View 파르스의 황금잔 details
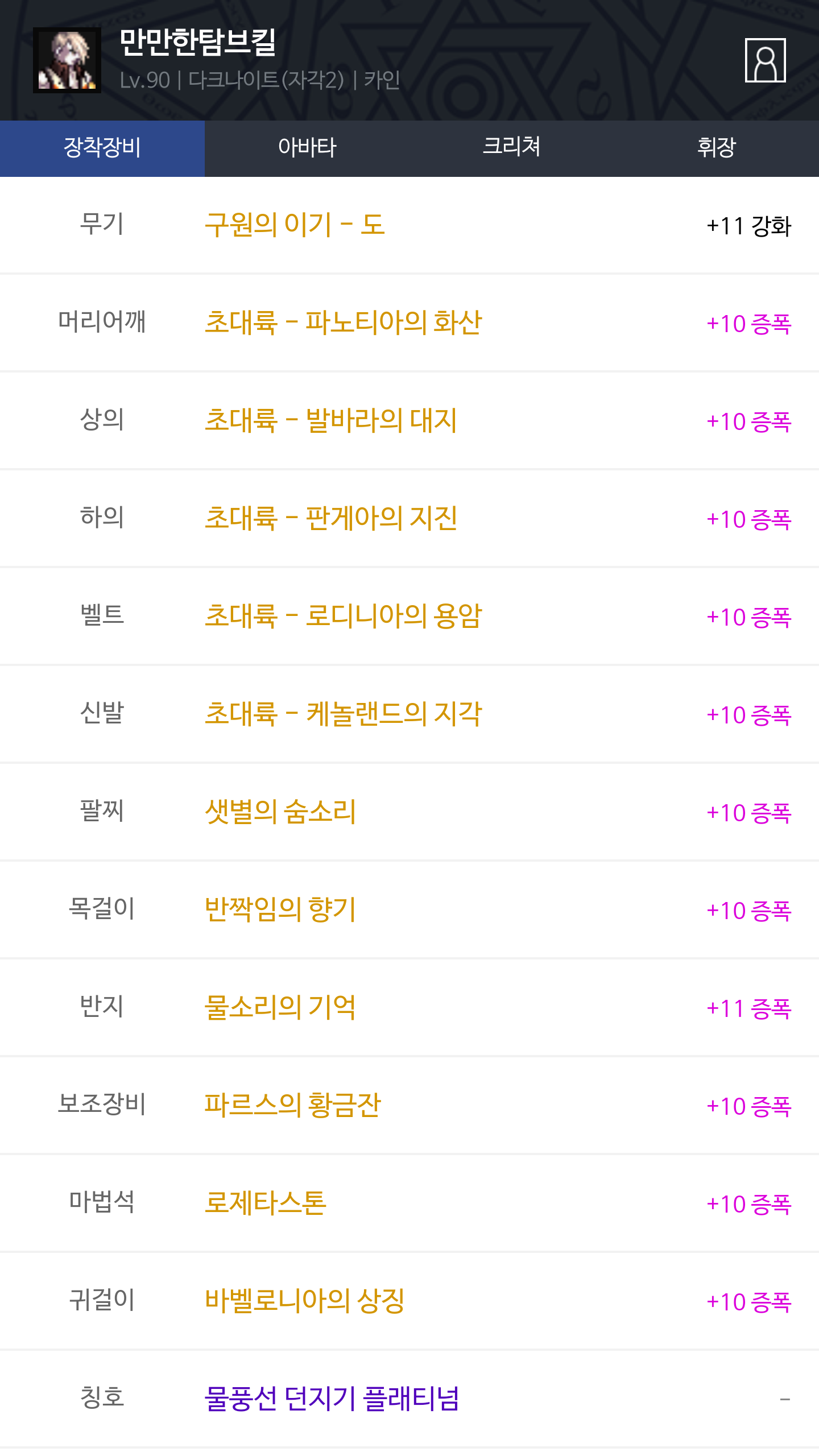819x1456 pixels. [292, 1106]
